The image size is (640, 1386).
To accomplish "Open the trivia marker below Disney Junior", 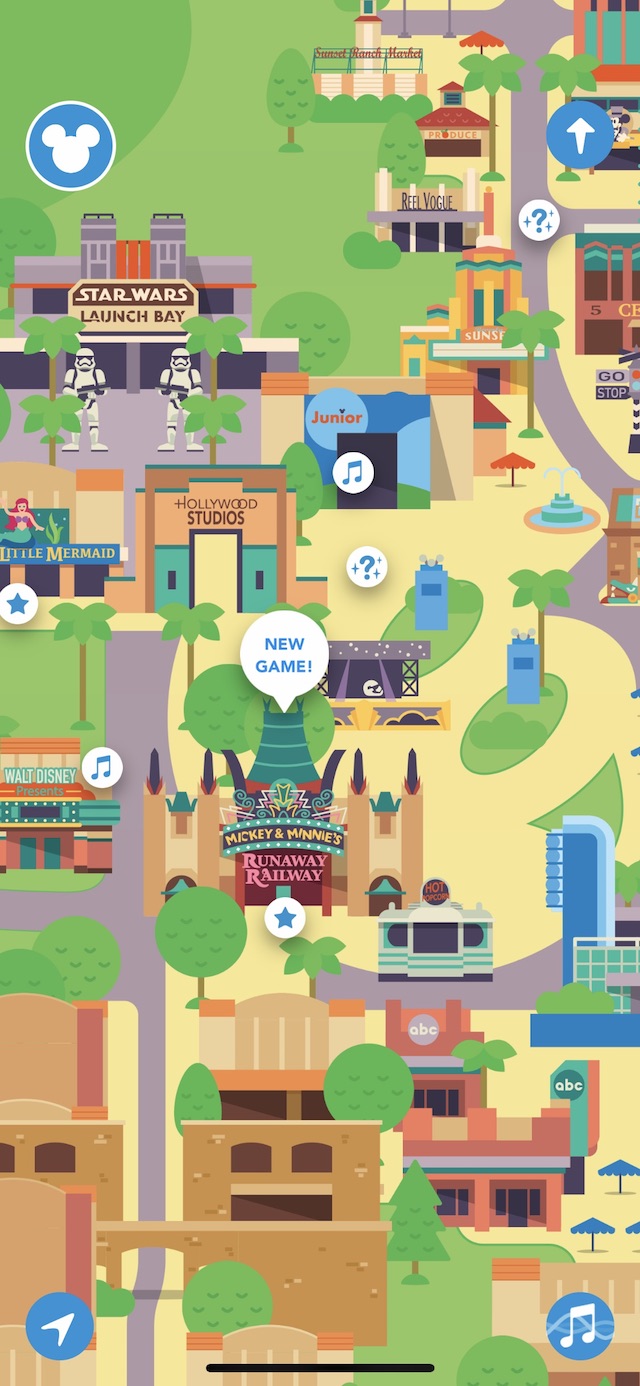I will pos(367,567).
